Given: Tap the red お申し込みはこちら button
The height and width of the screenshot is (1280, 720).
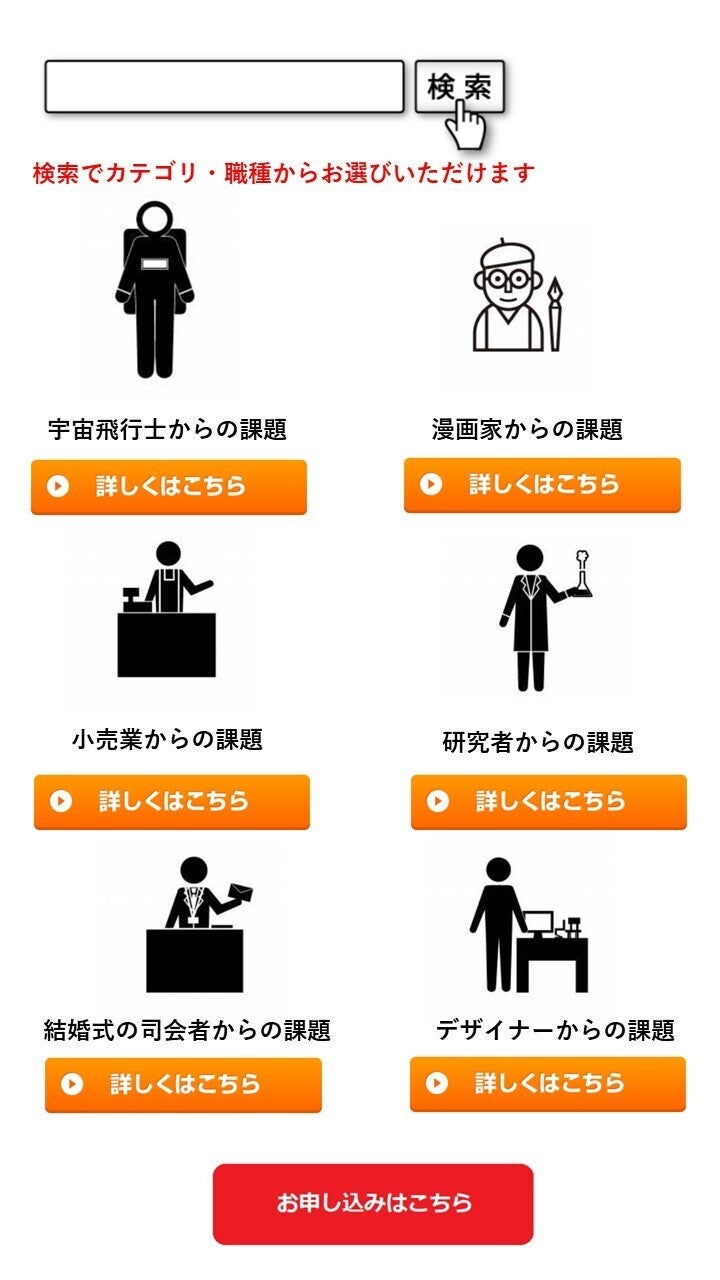Looking at the screenshot, I should pos(373,1203).
